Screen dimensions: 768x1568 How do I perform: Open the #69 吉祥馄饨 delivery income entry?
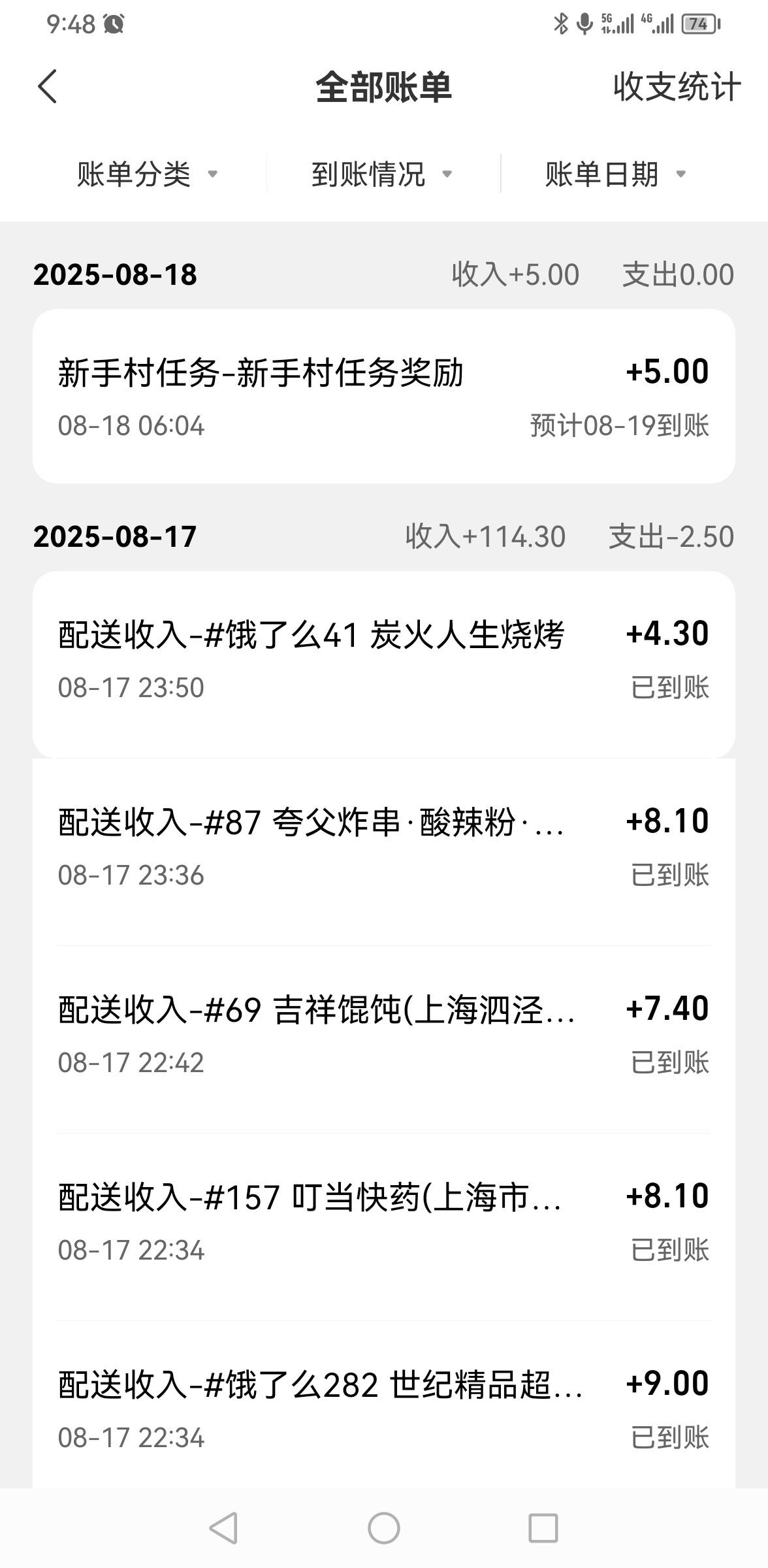tap(384, 1039)
